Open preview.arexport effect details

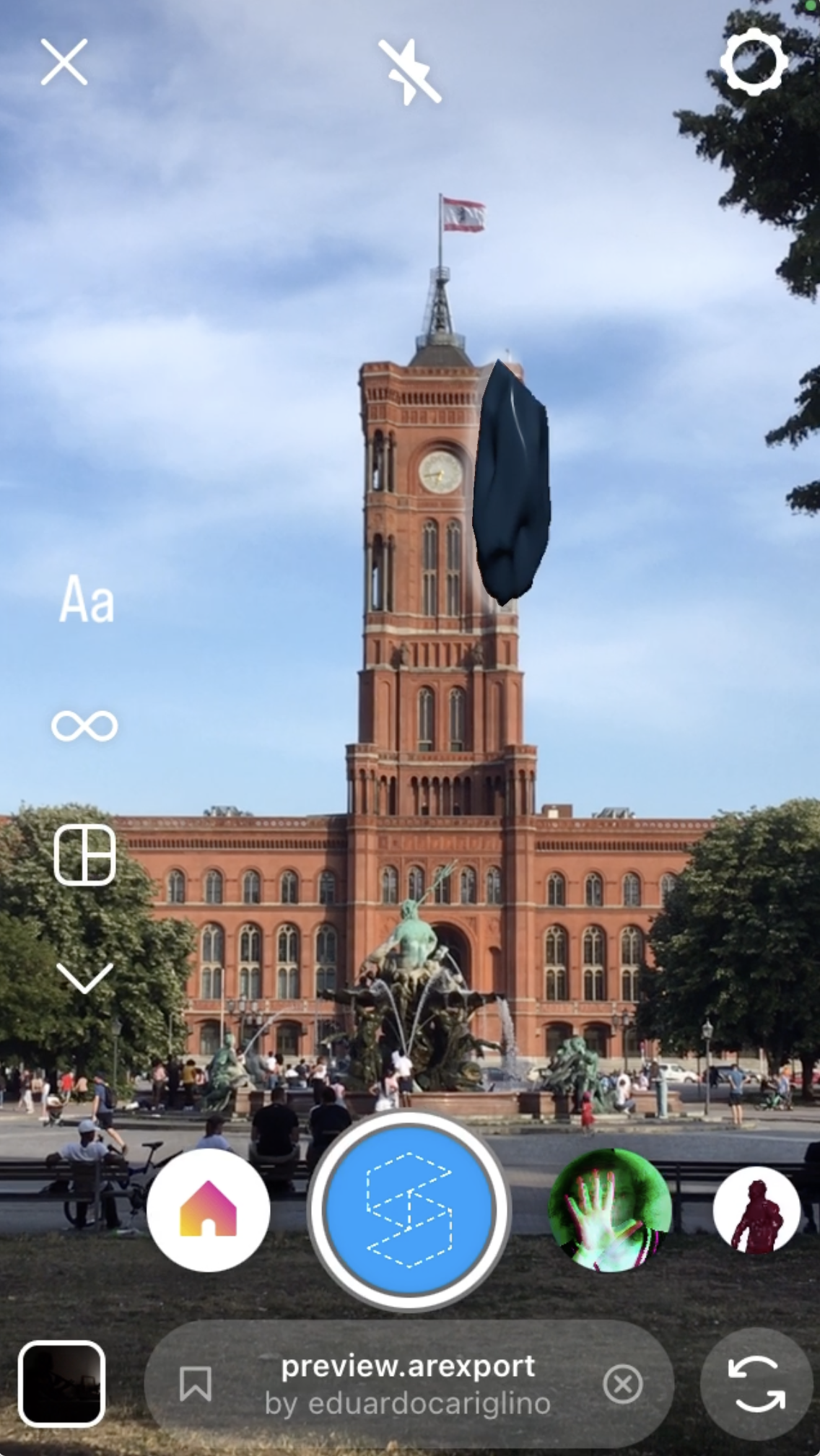(408, 1384)
